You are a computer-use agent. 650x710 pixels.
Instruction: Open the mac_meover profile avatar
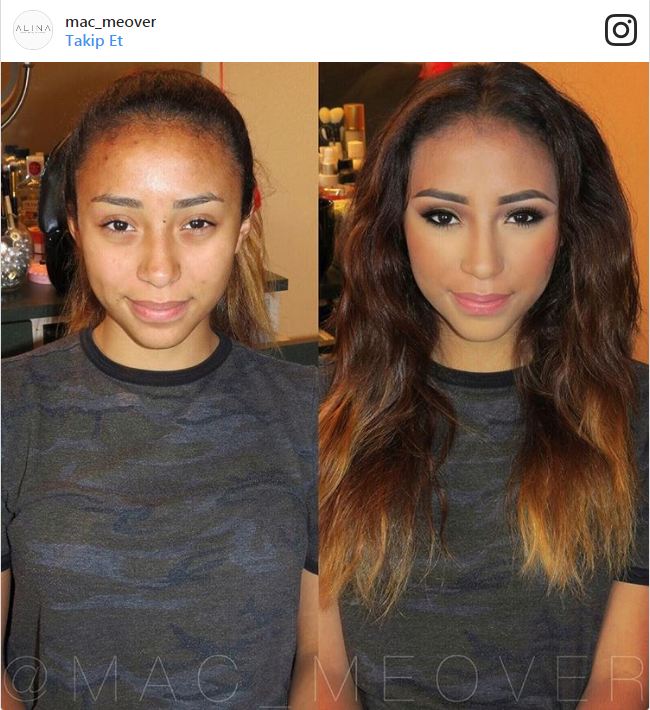pos(32,30)
